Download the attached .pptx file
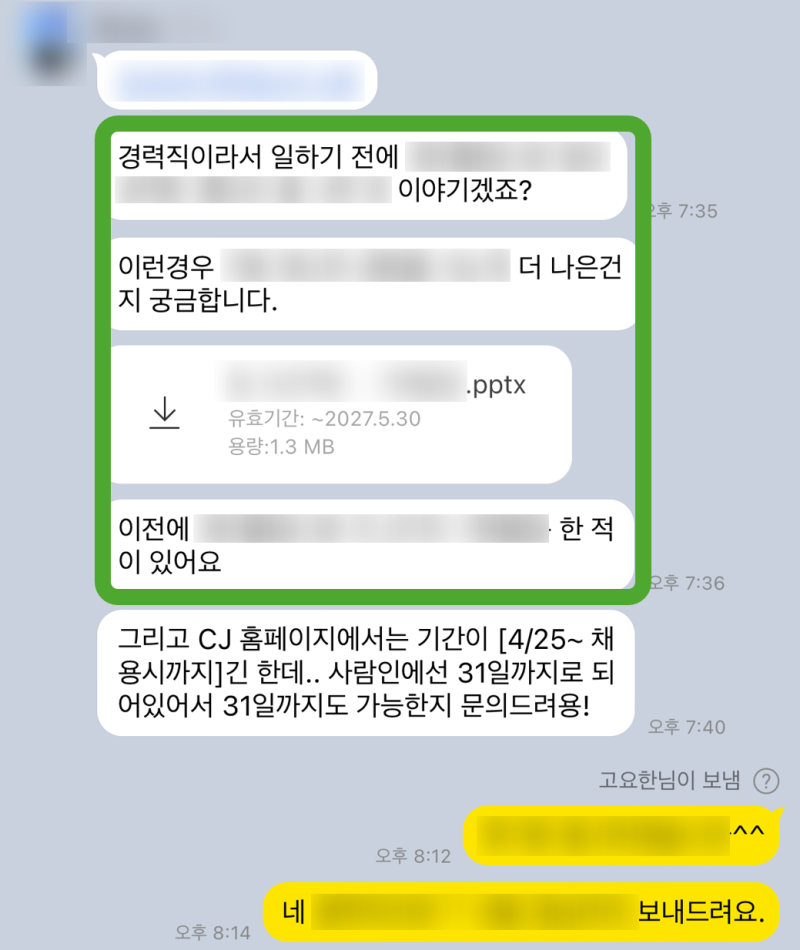 [x=164, y=414]
